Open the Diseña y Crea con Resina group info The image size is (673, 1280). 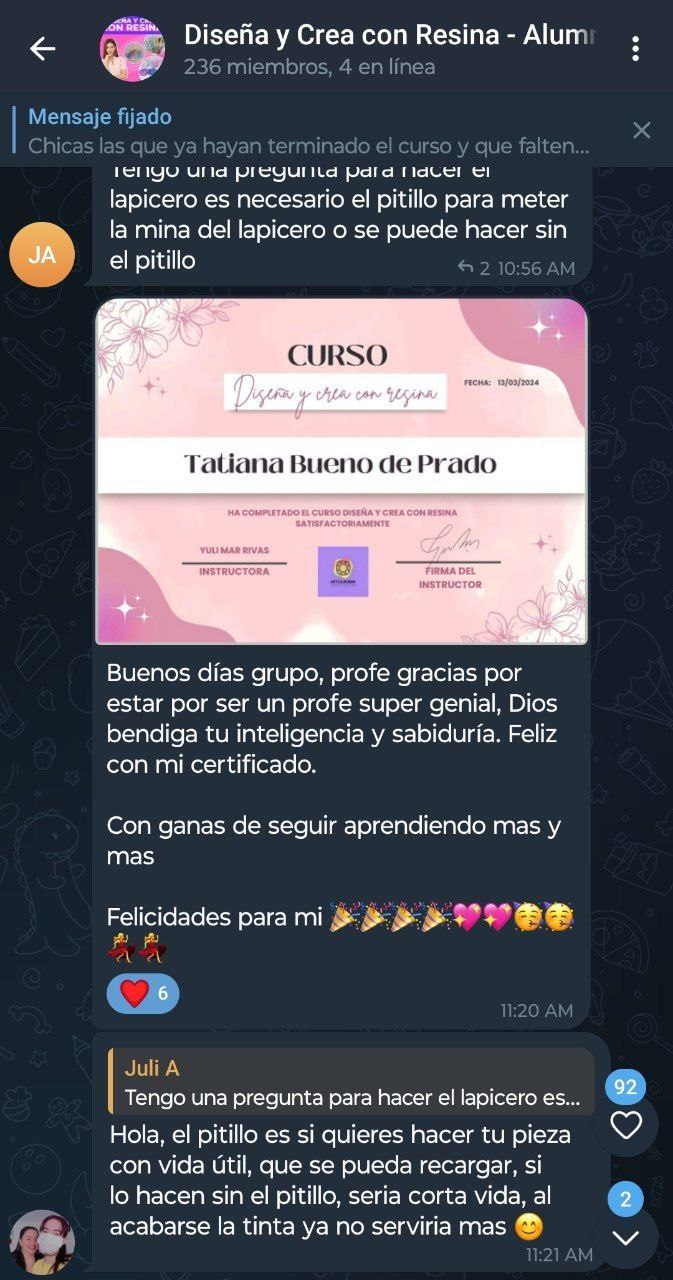tap(388, 48)
